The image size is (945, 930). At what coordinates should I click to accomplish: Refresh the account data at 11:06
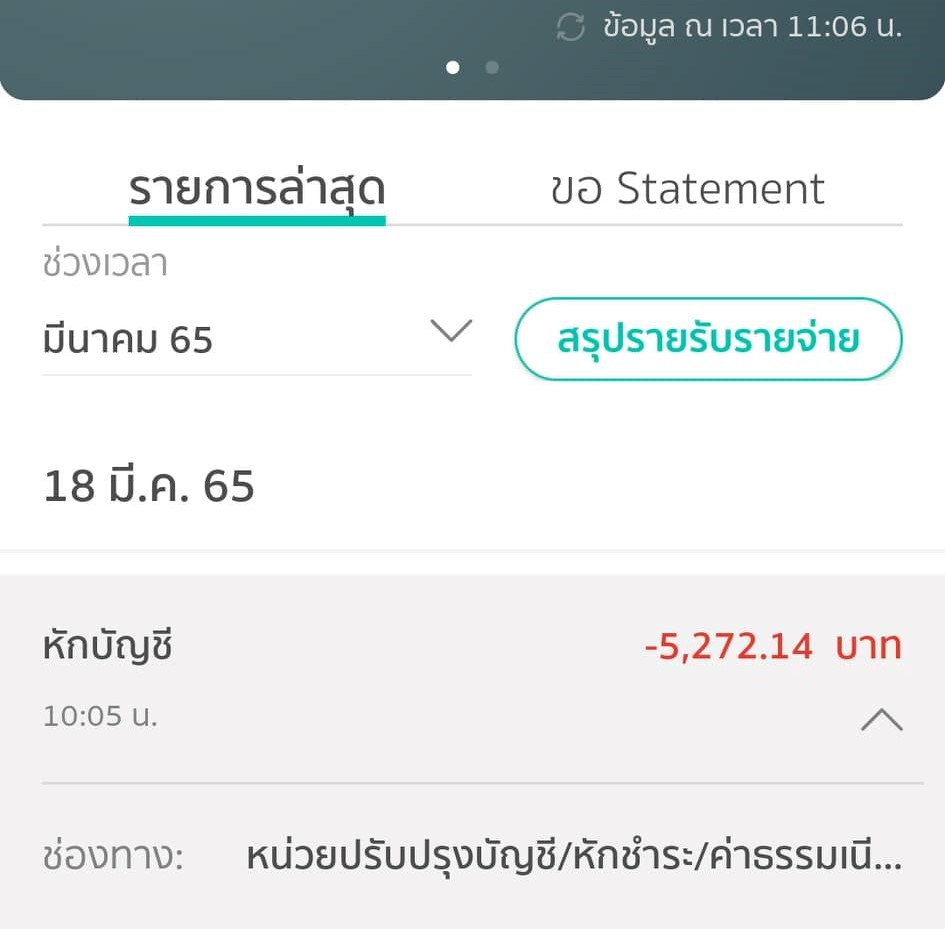pyautogui.click(x=570, y=27)
